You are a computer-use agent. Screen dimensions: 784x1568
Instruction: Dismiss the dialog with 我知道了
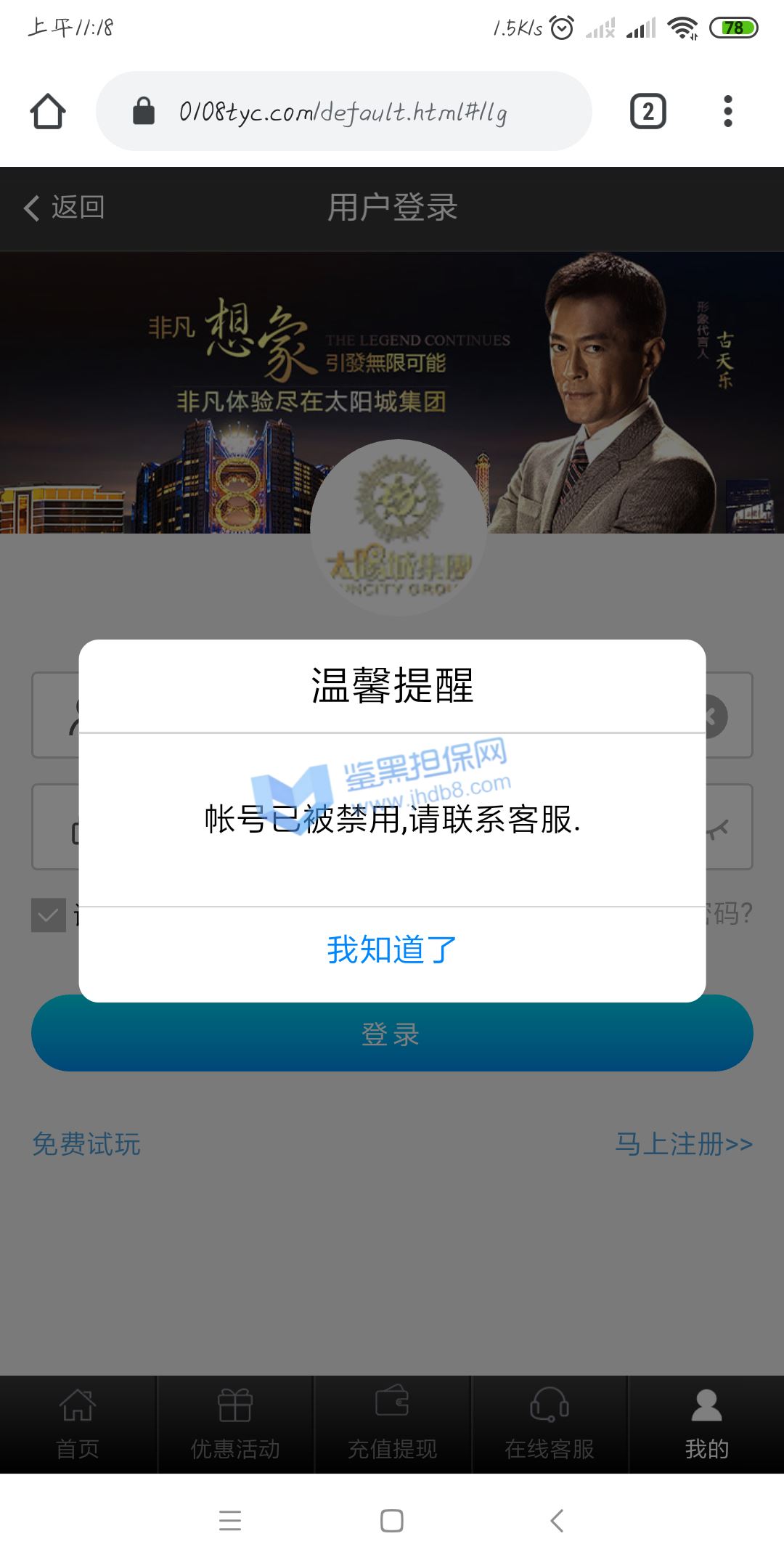point(392,950)
